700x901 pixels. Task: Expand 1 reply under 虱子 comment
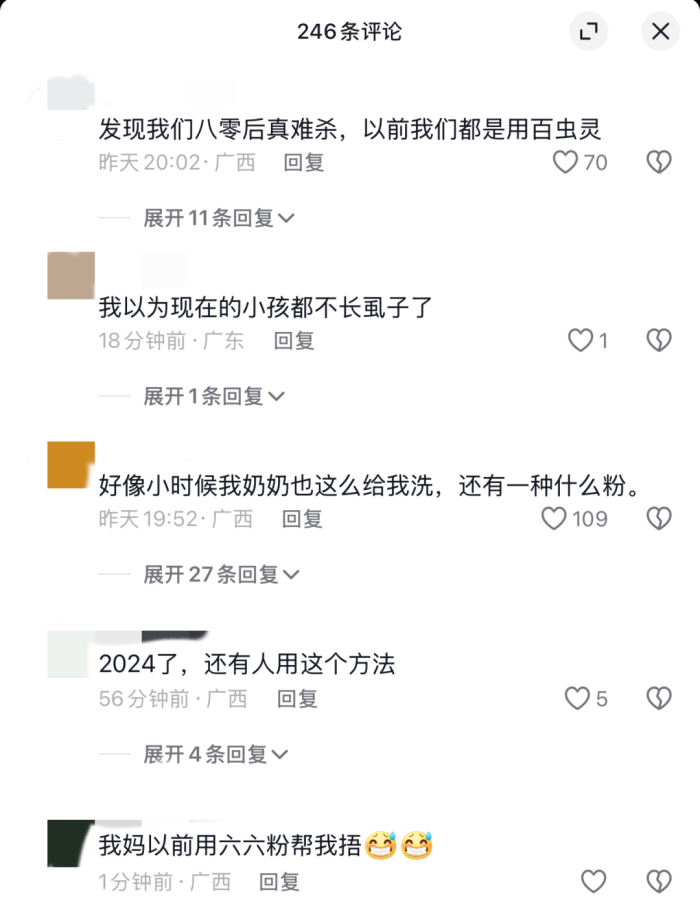tap(213, 397)
